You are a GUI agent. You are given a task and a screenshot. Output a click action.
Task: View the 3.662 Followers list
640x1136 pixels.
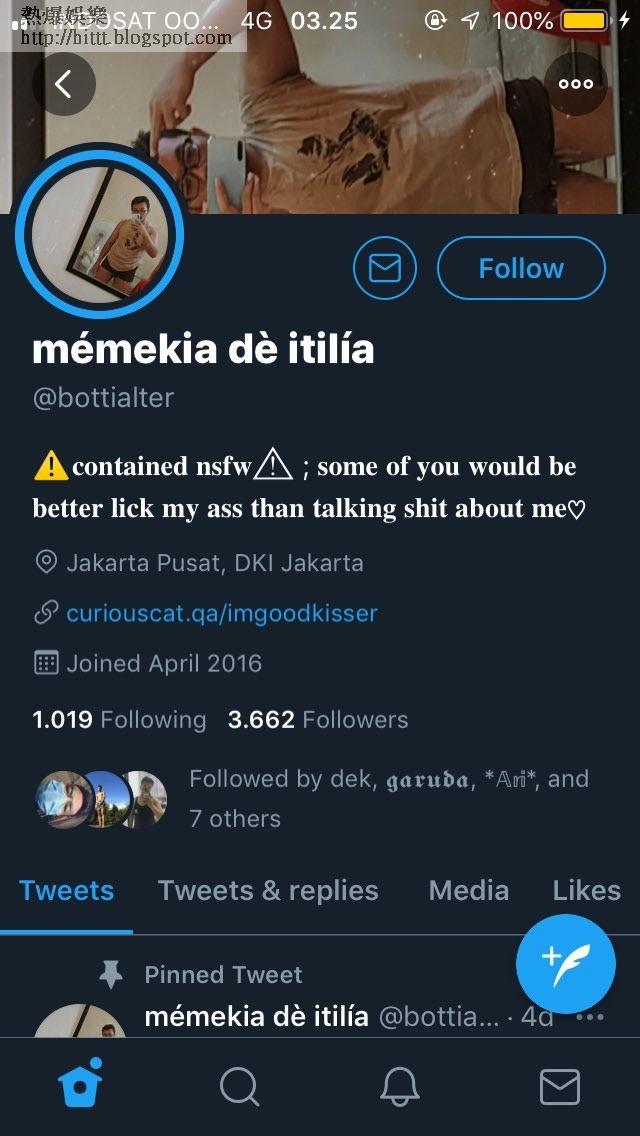[x=318, y=720]
